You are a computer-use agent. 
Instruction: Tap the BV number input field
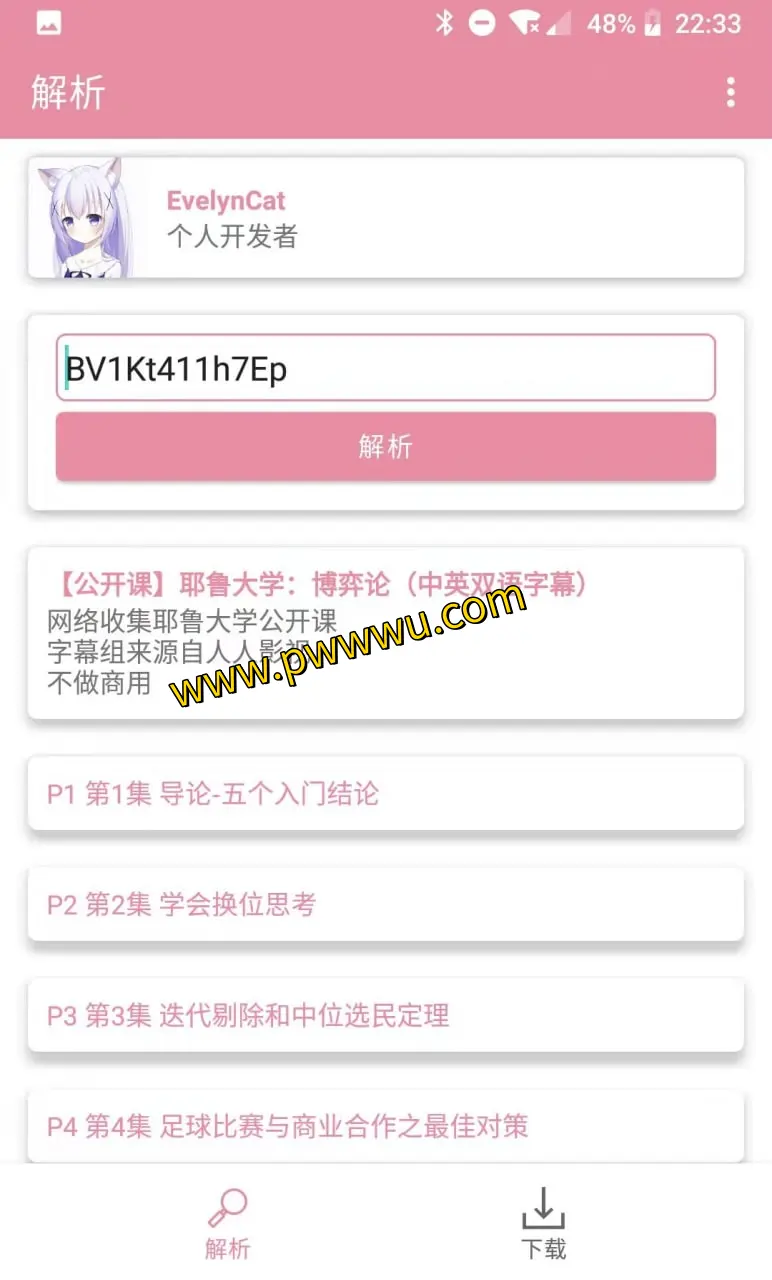tap(385, 369)
